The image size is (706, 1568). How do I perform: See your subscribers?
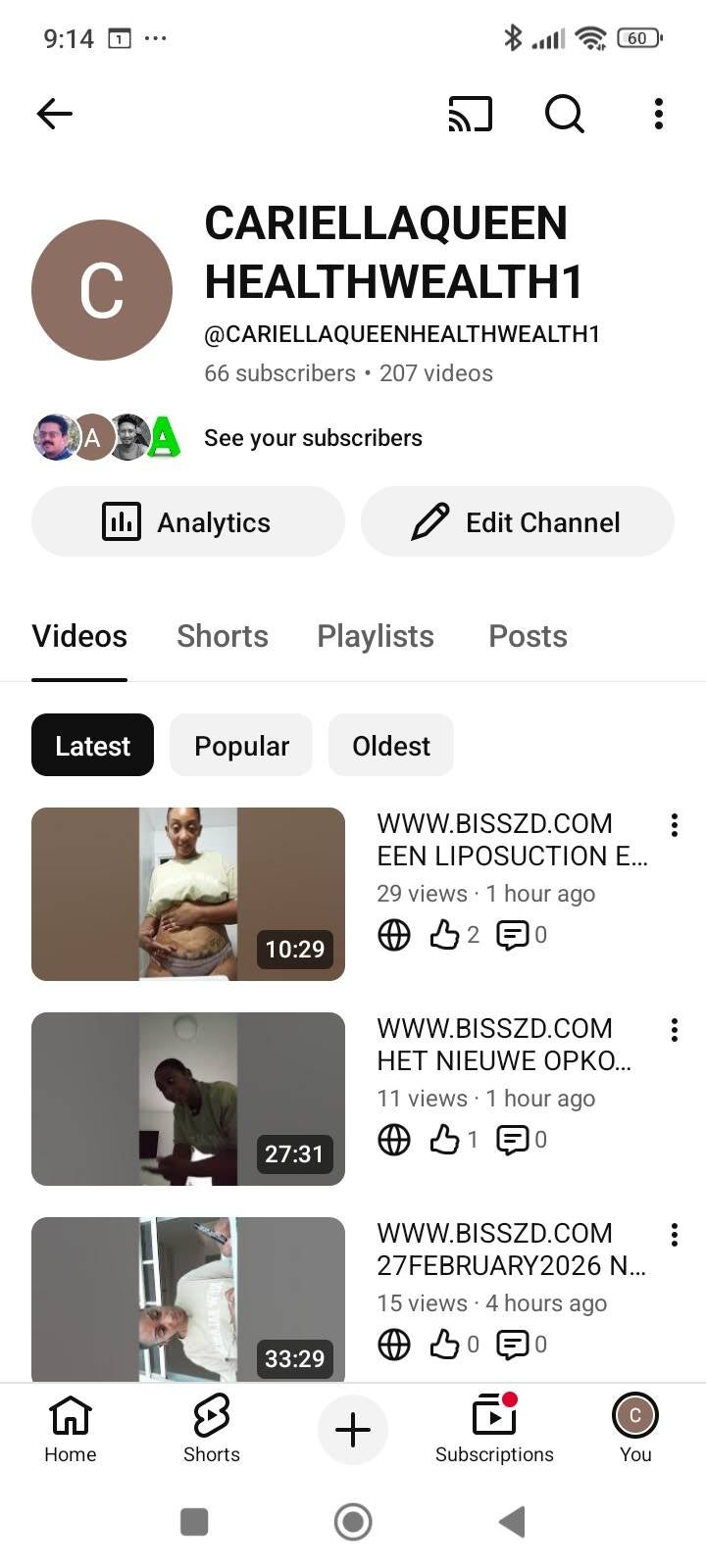[312, 438]
